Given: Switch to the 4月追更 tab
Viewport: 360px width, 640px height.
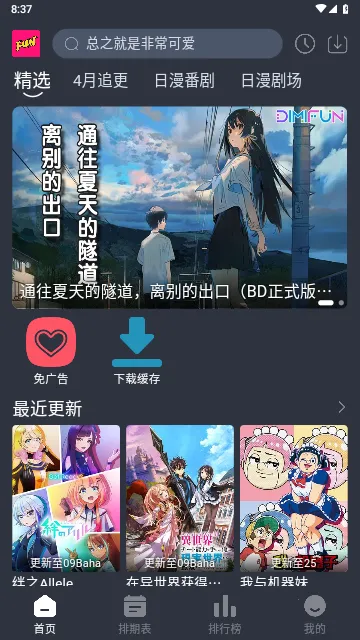Looking at the screenshot, I should point(100,81).
